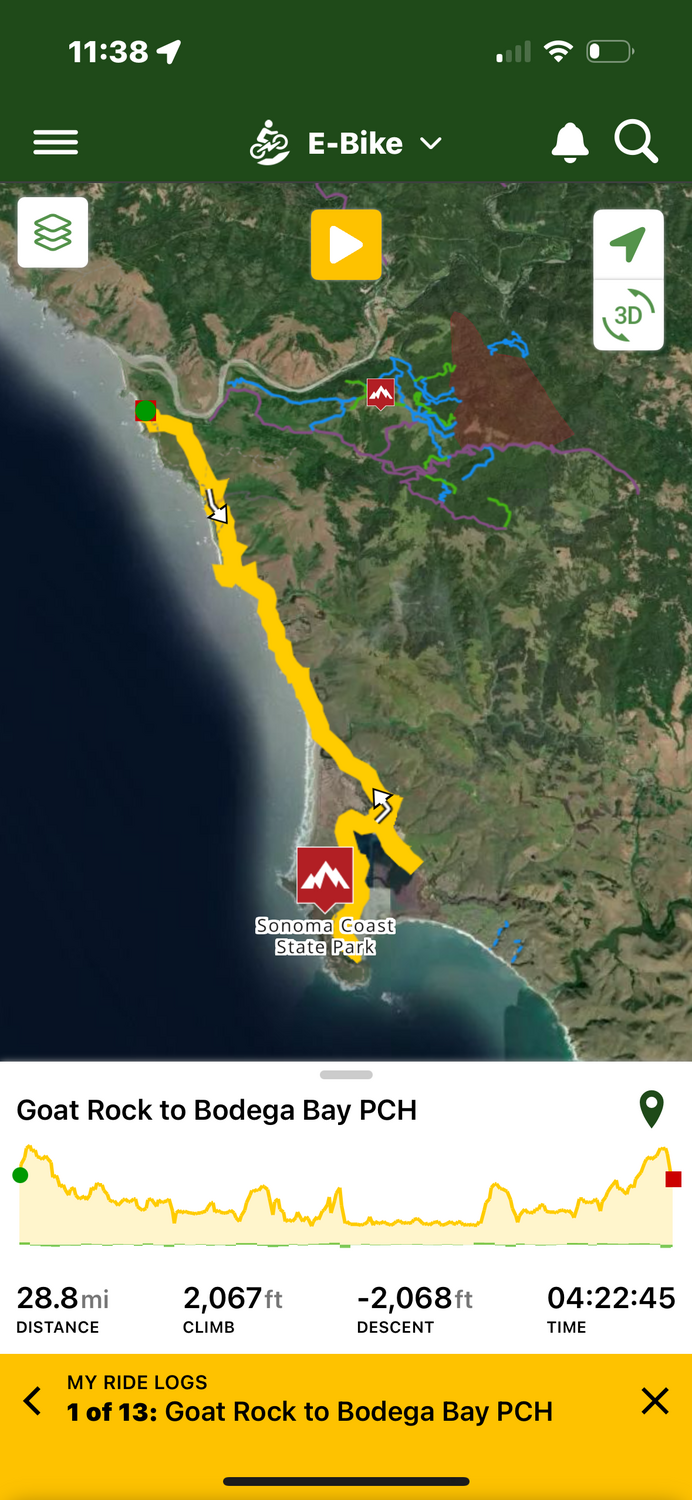This screenshot has height=1500, width=692.
Task: Open the search icon
Action: pos(635,143)
